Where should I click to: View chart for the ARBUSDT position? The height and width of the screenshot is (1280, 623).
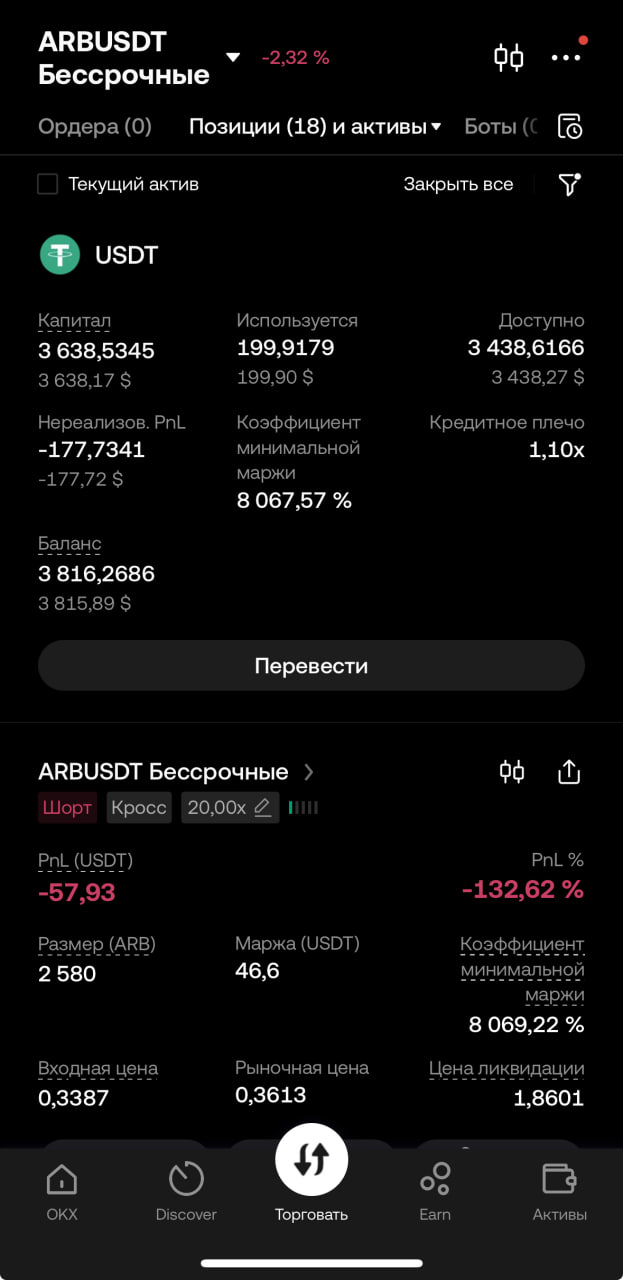pos(512,772)
